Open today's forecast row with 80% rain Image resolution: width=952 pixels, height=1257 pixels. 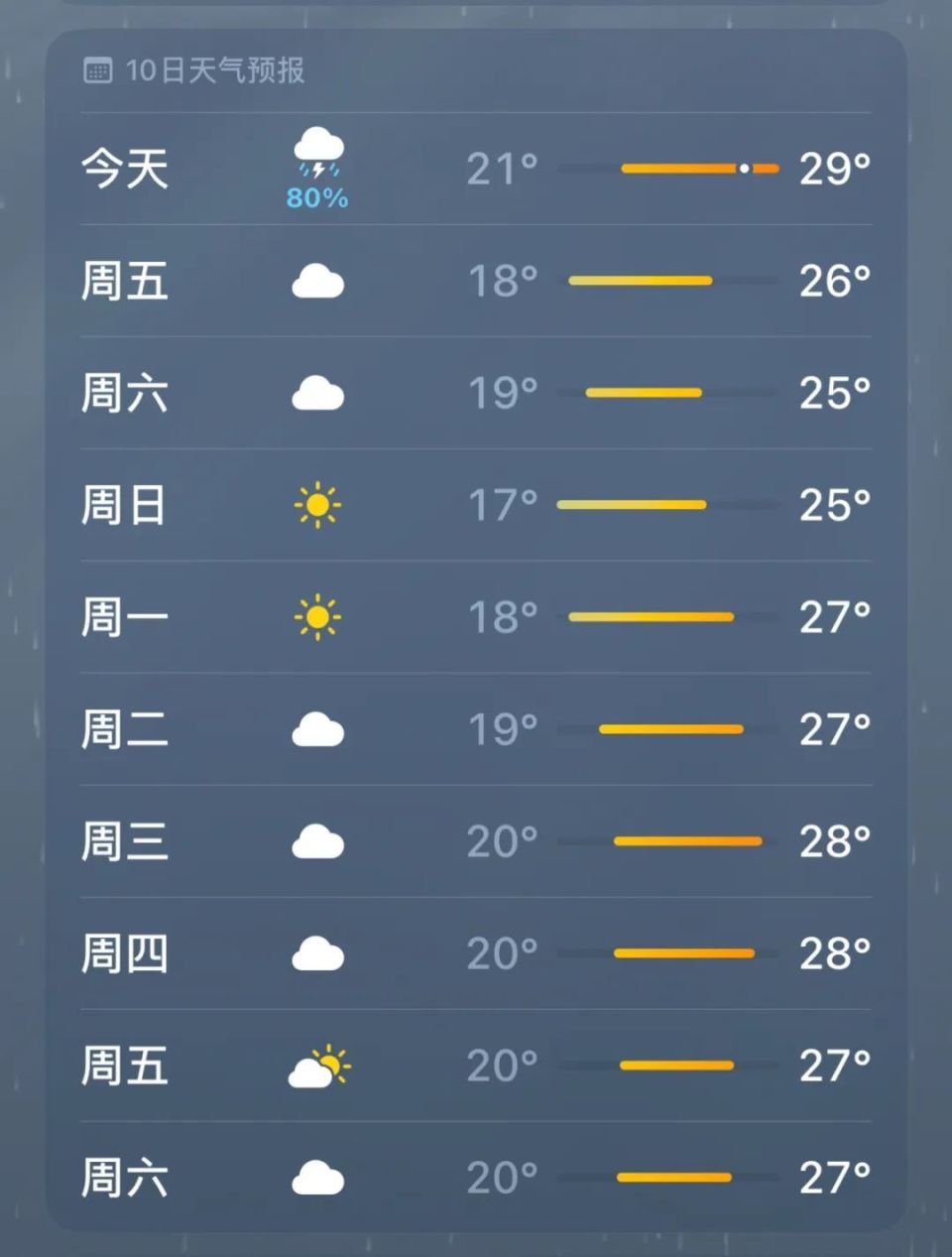point(476,169)
